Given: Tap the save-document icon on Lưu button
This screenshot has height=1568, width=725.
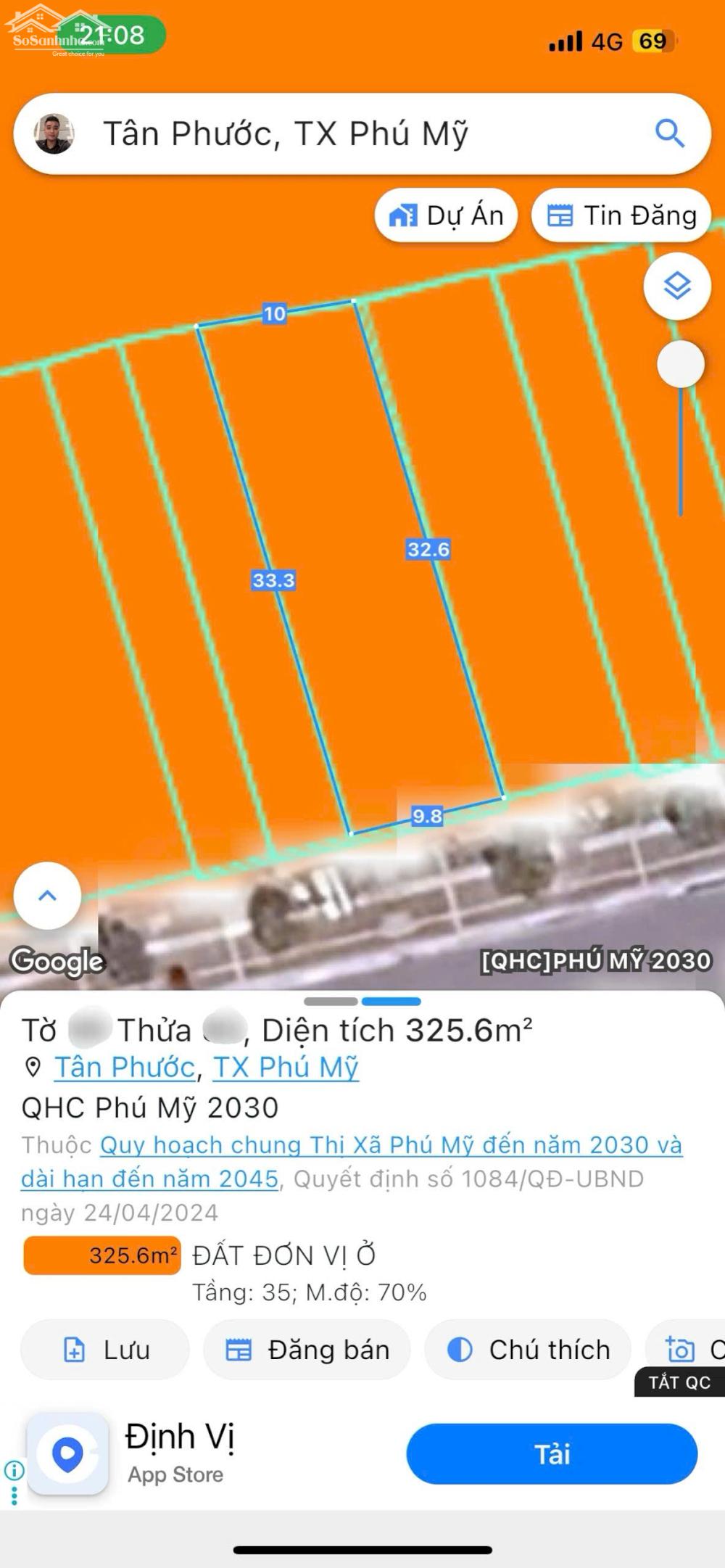Looking at the screenshot, I should point(76,1350).
